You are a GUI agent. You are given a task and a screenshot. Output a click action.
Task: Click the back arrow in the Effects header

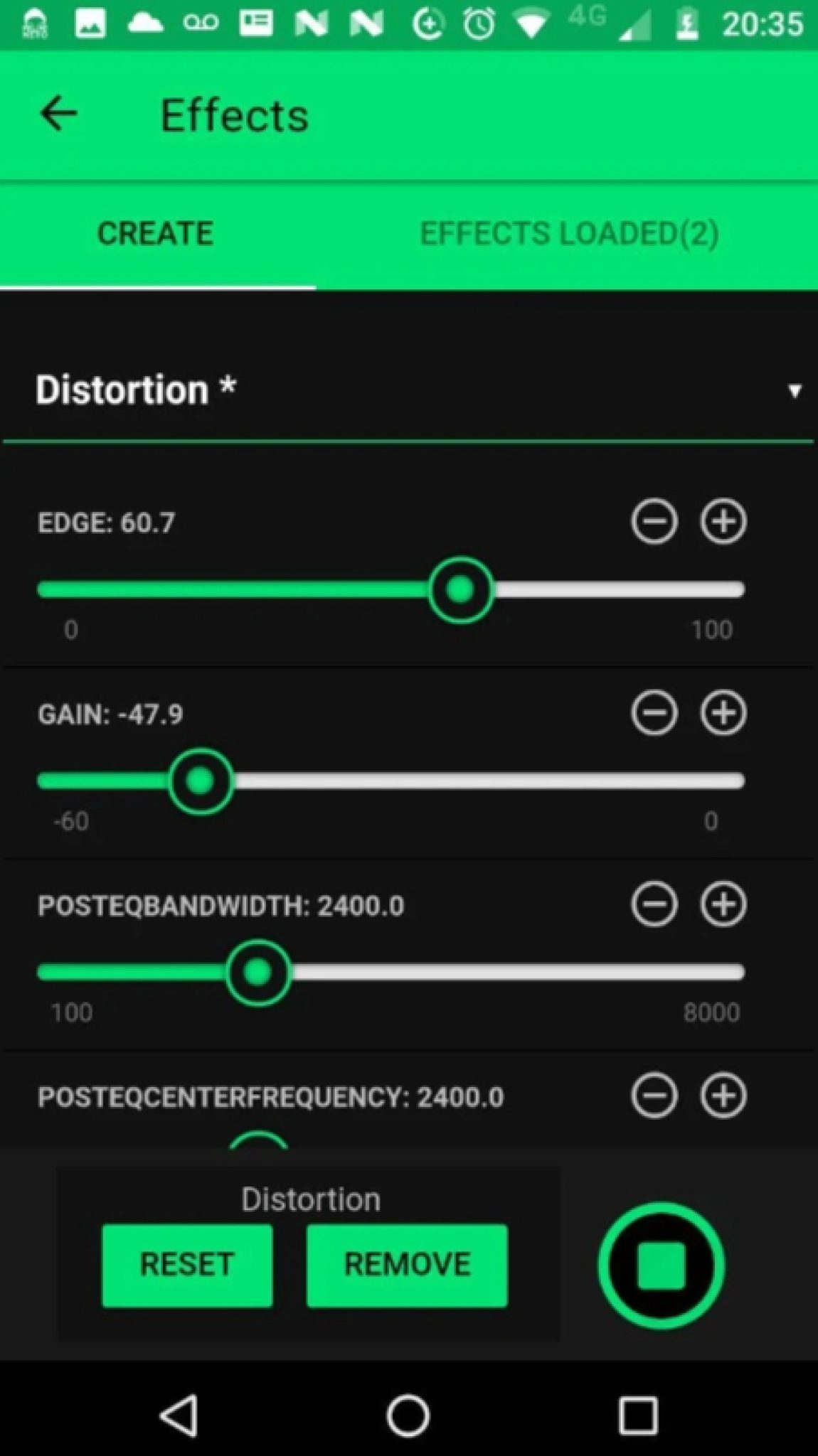point(59,114)
